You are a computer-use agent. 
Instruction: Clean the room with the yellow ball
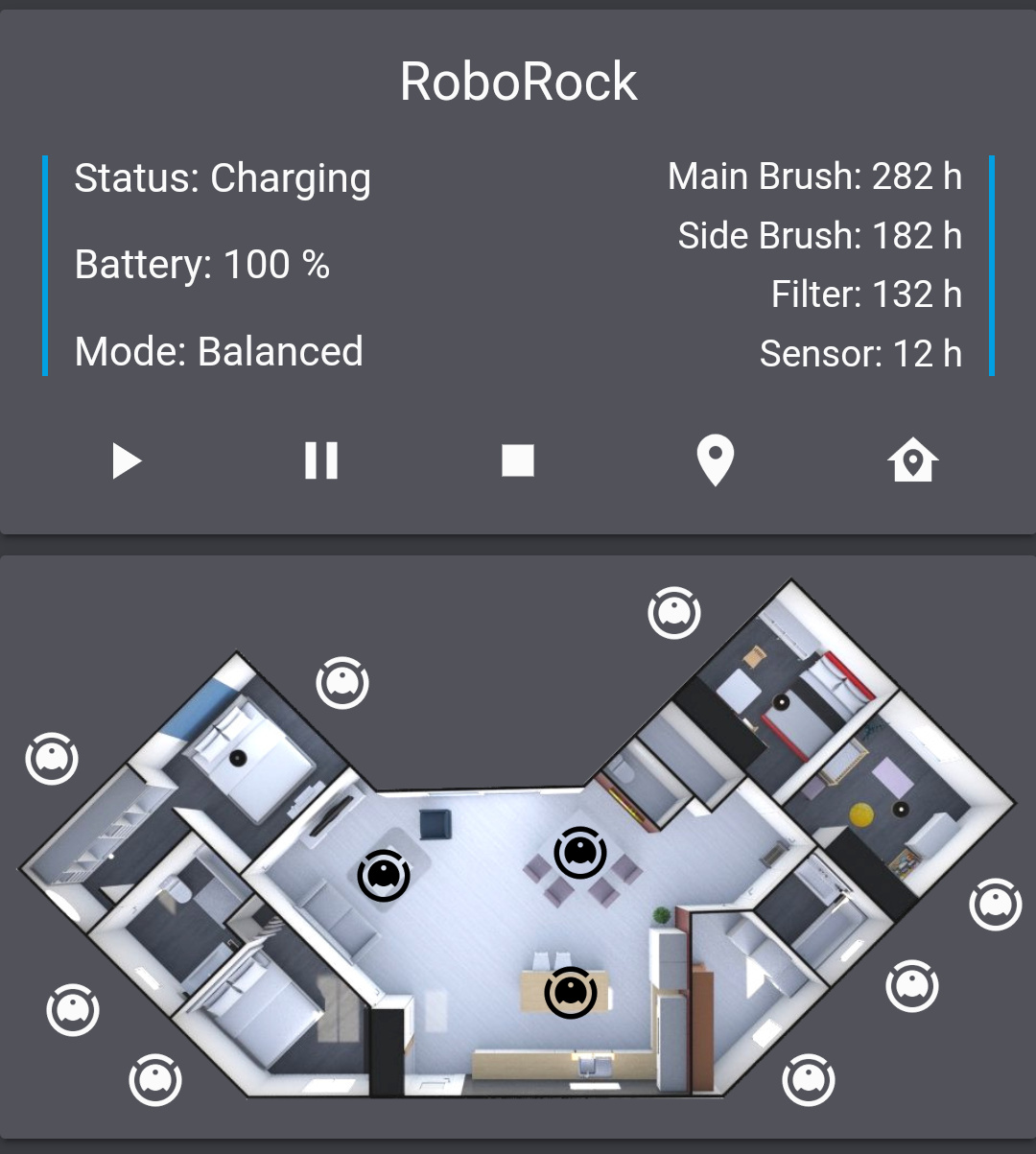(x=996, y=905)
